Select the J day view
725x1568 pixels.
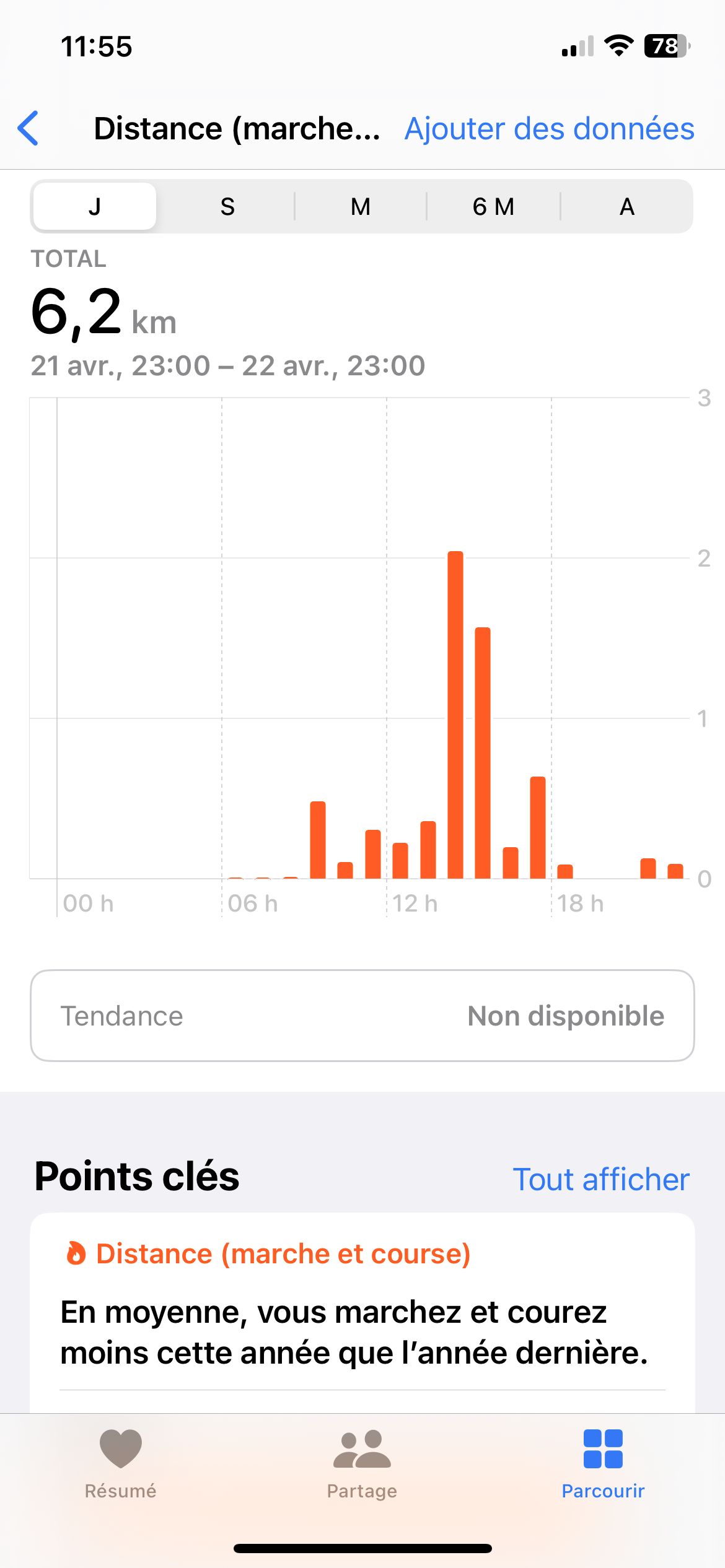(x=95, y=206)
